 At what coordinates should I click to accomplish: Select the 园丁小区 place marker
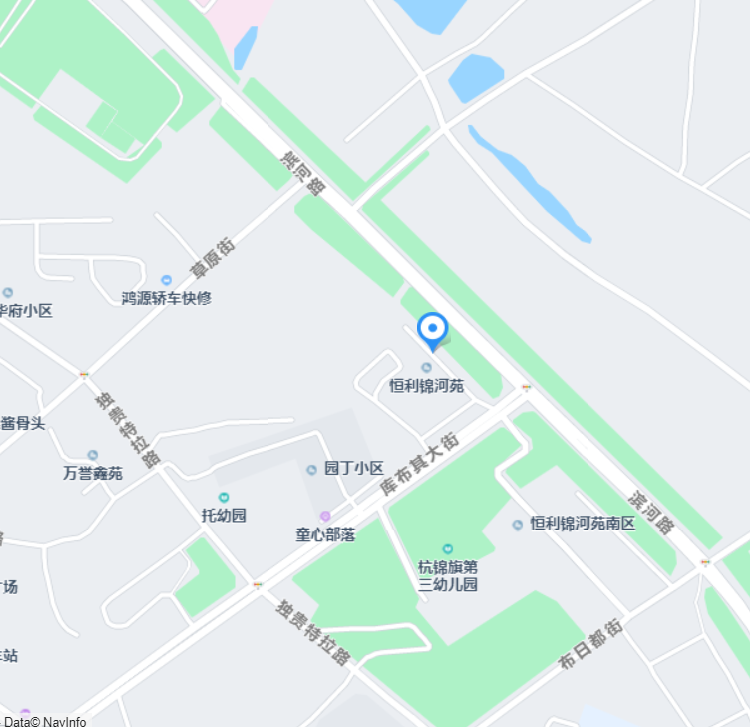[311, 470]
